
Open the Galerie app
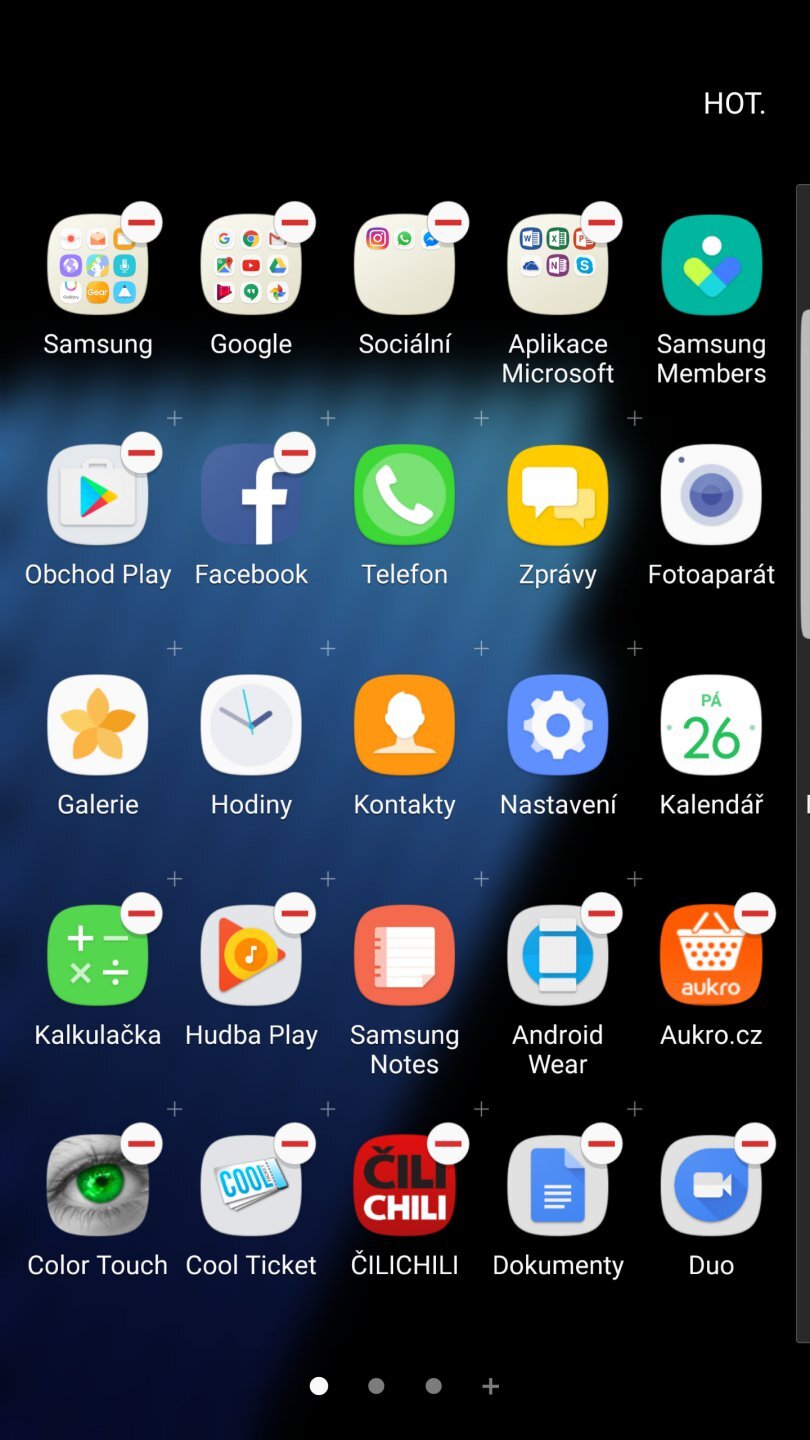(97, 725)
